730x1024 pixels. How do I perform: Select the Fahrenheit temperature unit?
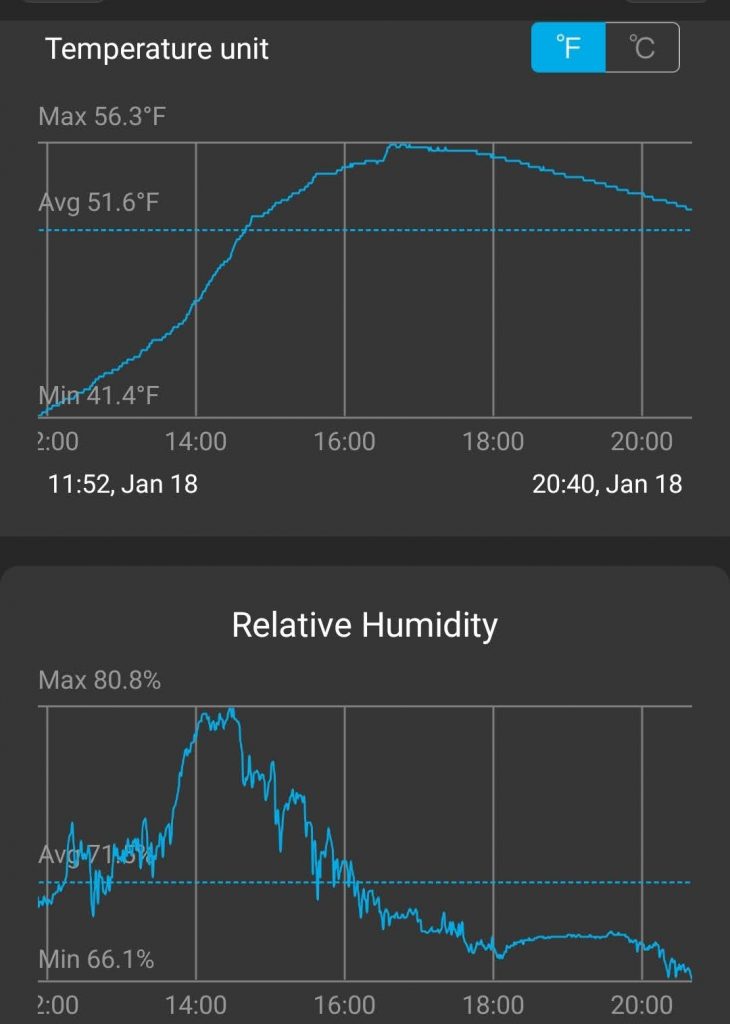point(568,48)
